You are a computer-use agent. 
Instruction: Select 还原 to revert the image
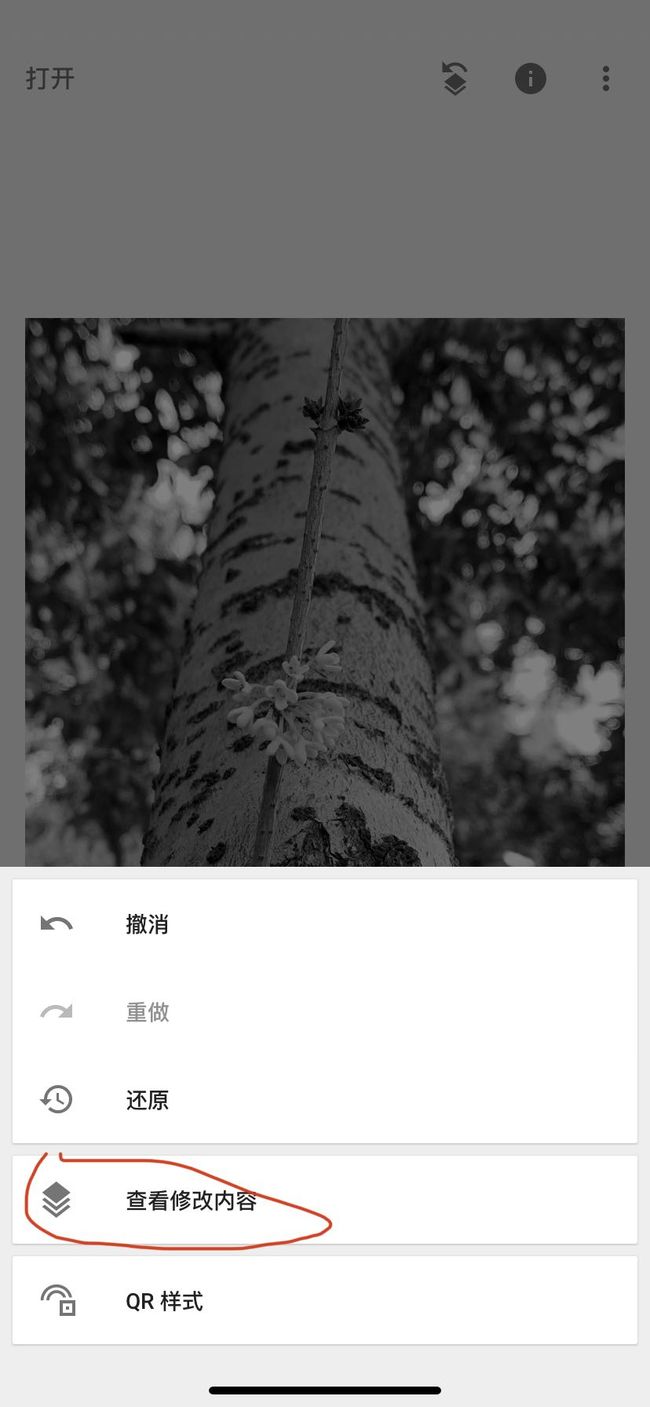coord(324,1100)
